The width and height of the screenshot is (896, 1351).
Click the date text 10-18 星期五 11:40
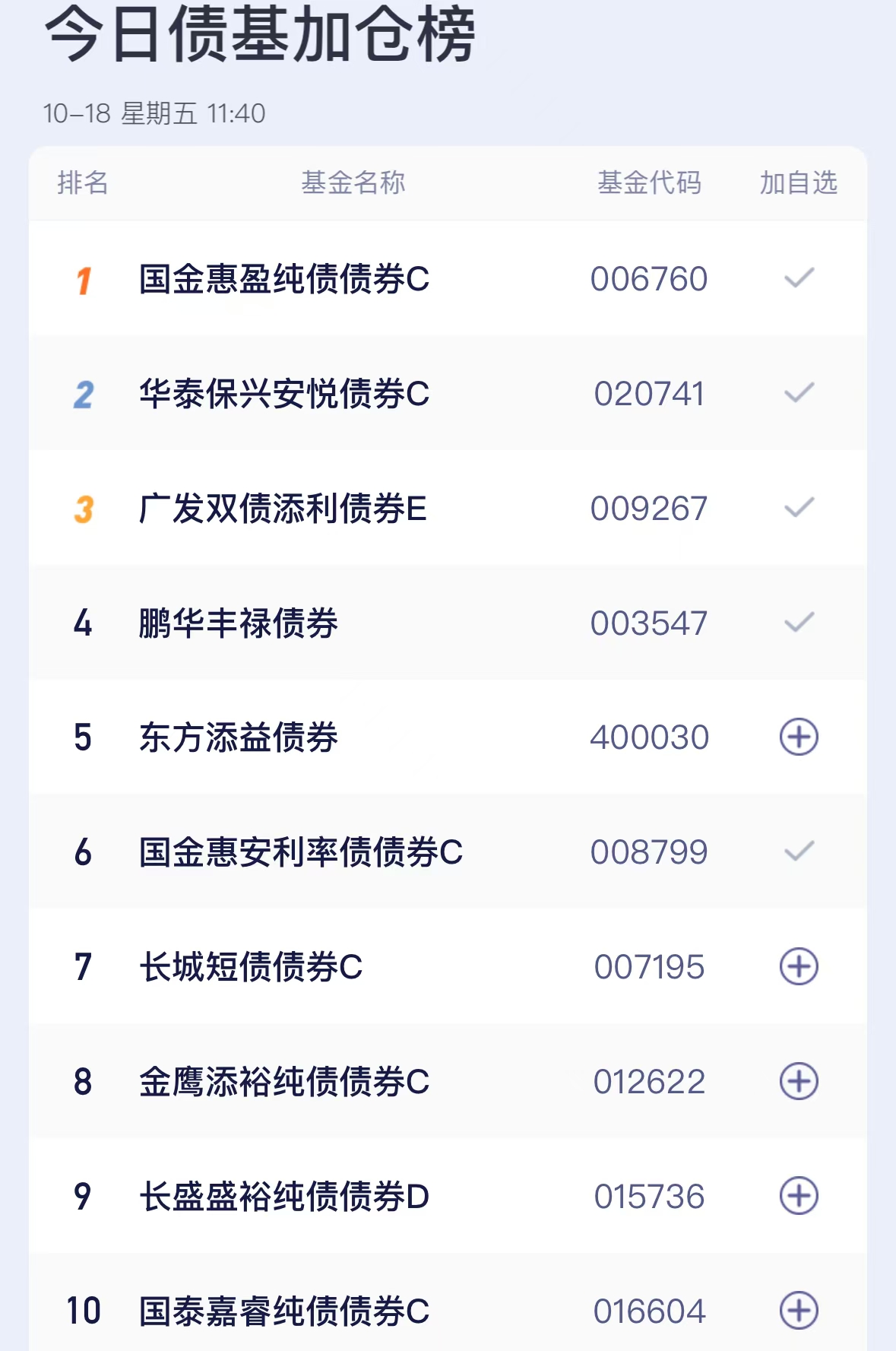coord(154,112)
